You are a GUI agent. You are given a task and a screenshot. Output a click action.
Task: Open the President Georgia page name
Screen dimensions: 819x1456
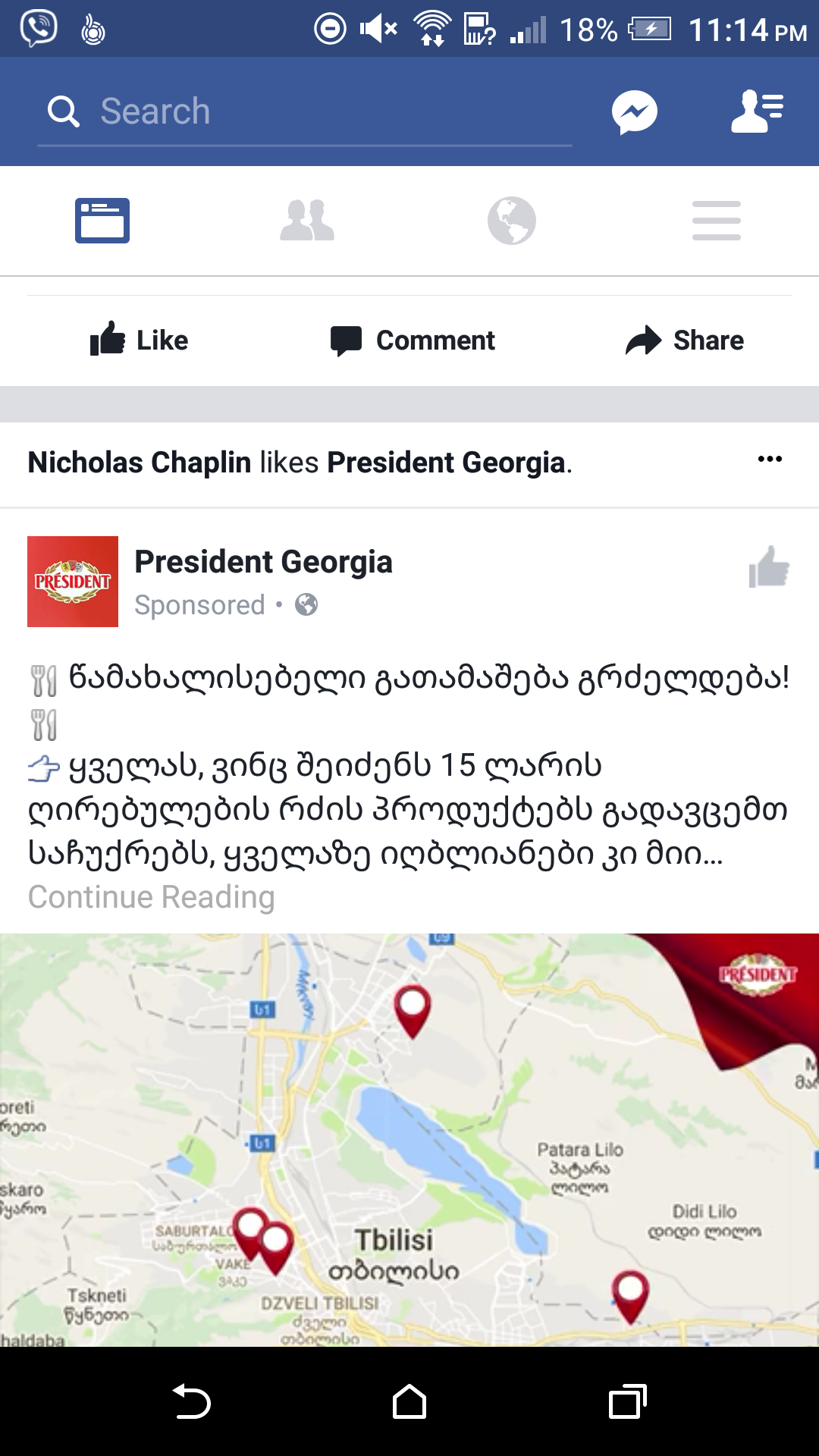[x=263, y=562]
